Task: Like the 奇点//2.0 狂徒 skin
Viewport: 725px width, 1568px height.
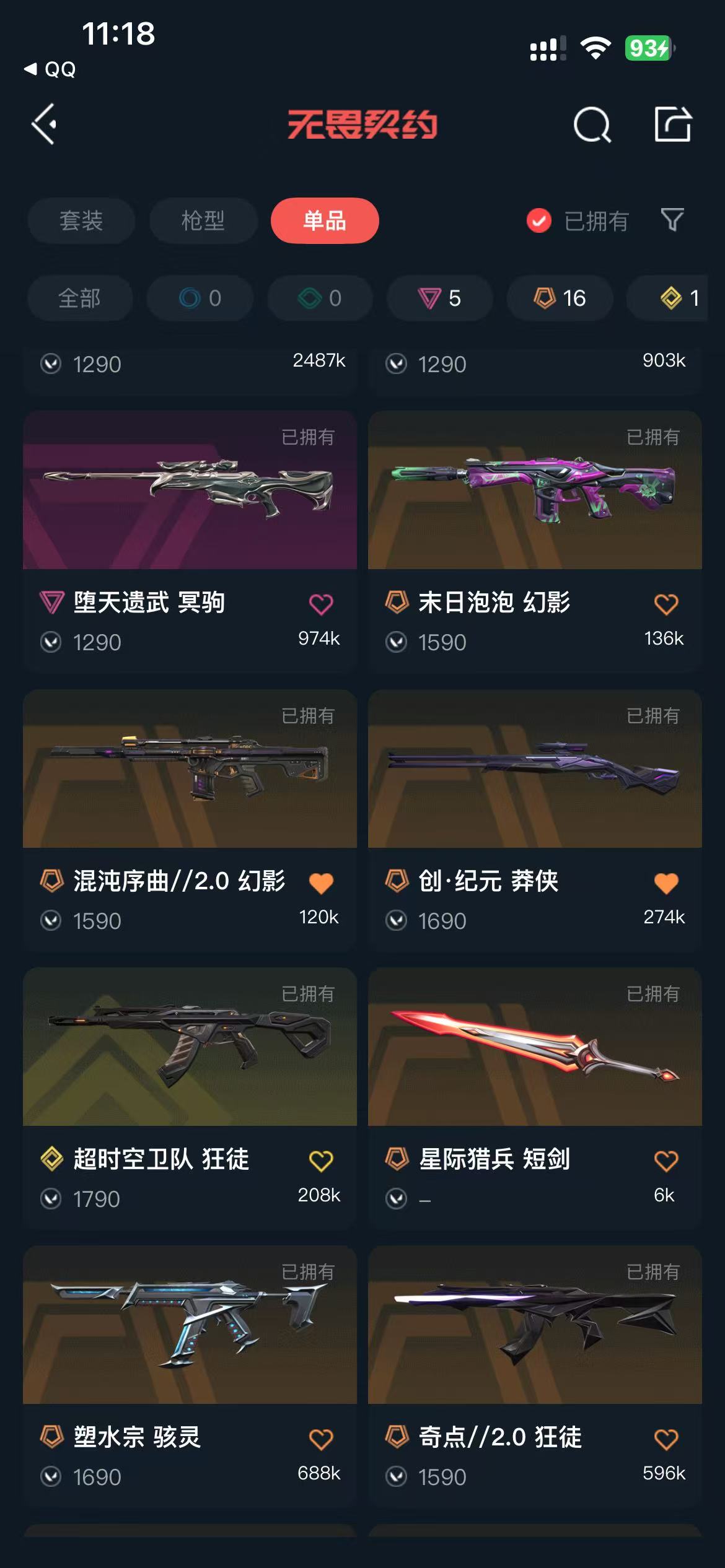Action: click(x=666, y=1439)
